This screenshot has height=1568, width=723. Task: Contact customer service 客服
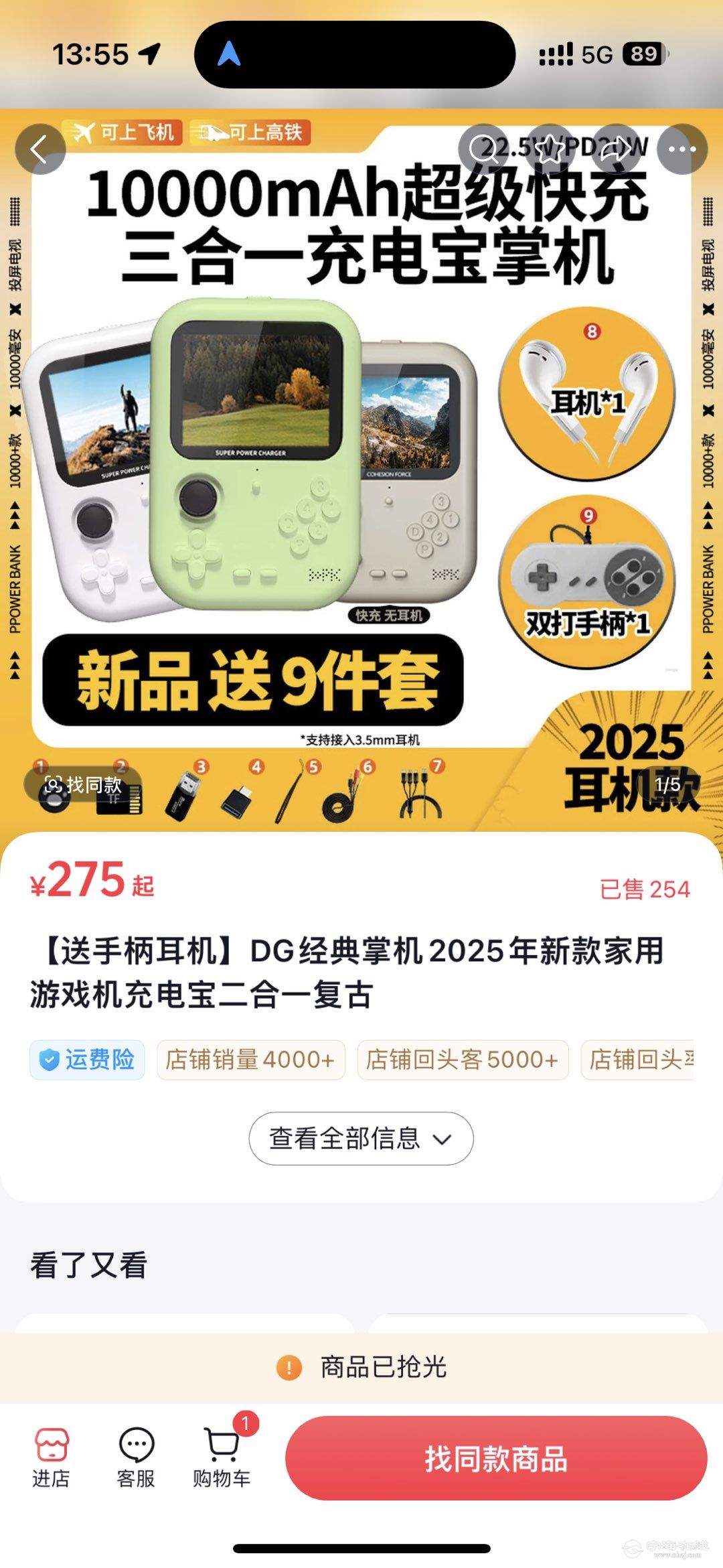point(136,1458)
